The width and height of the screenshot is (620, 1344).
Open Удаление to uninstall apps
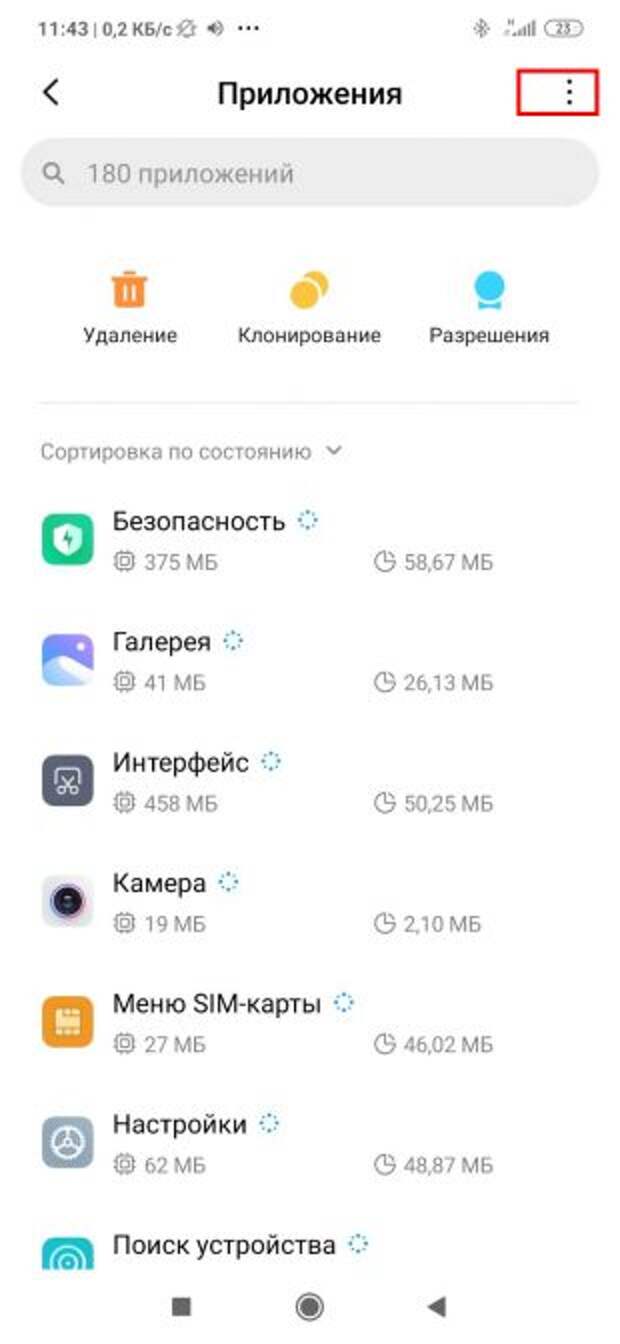pos(130,308)
